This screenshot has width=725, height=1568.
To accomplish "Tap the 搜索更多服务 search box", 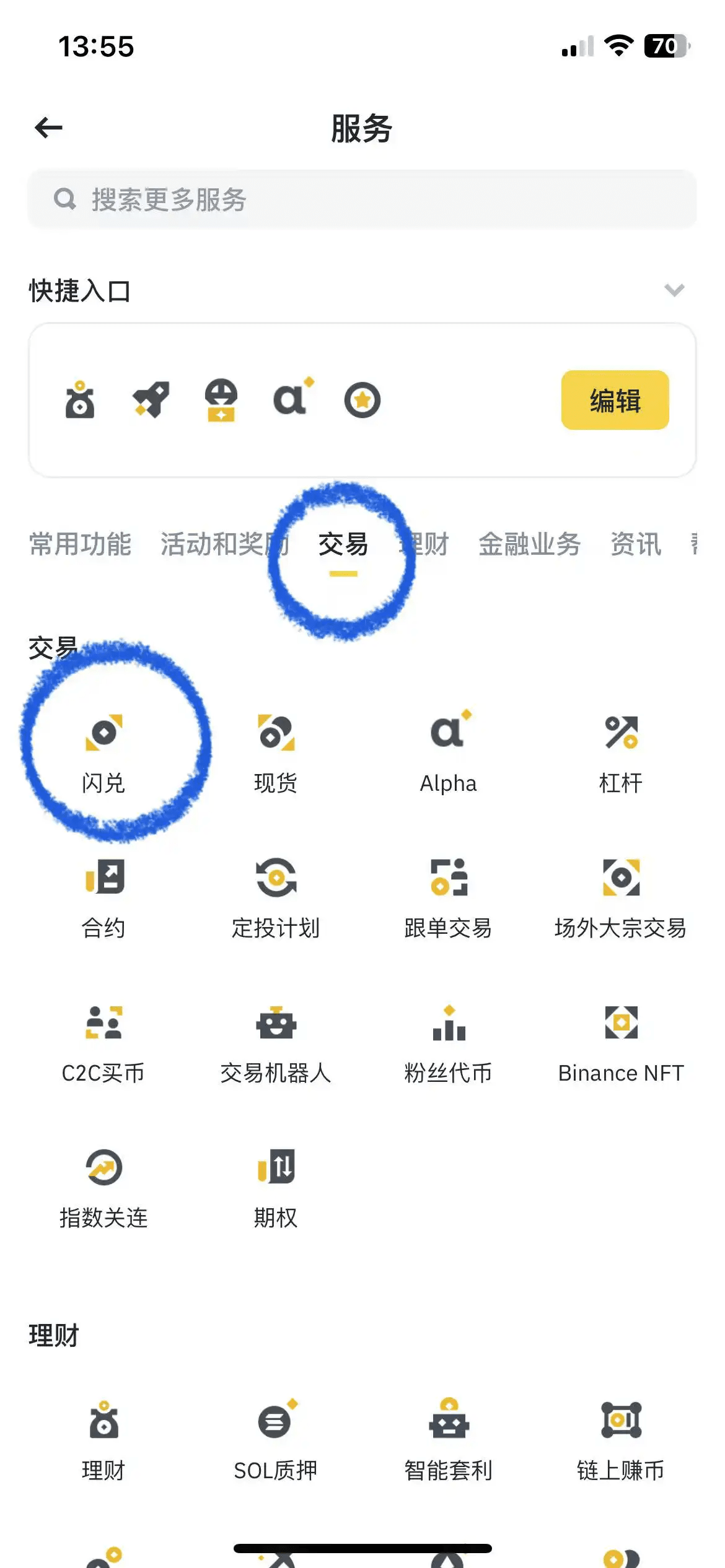I will click(362, 199).
